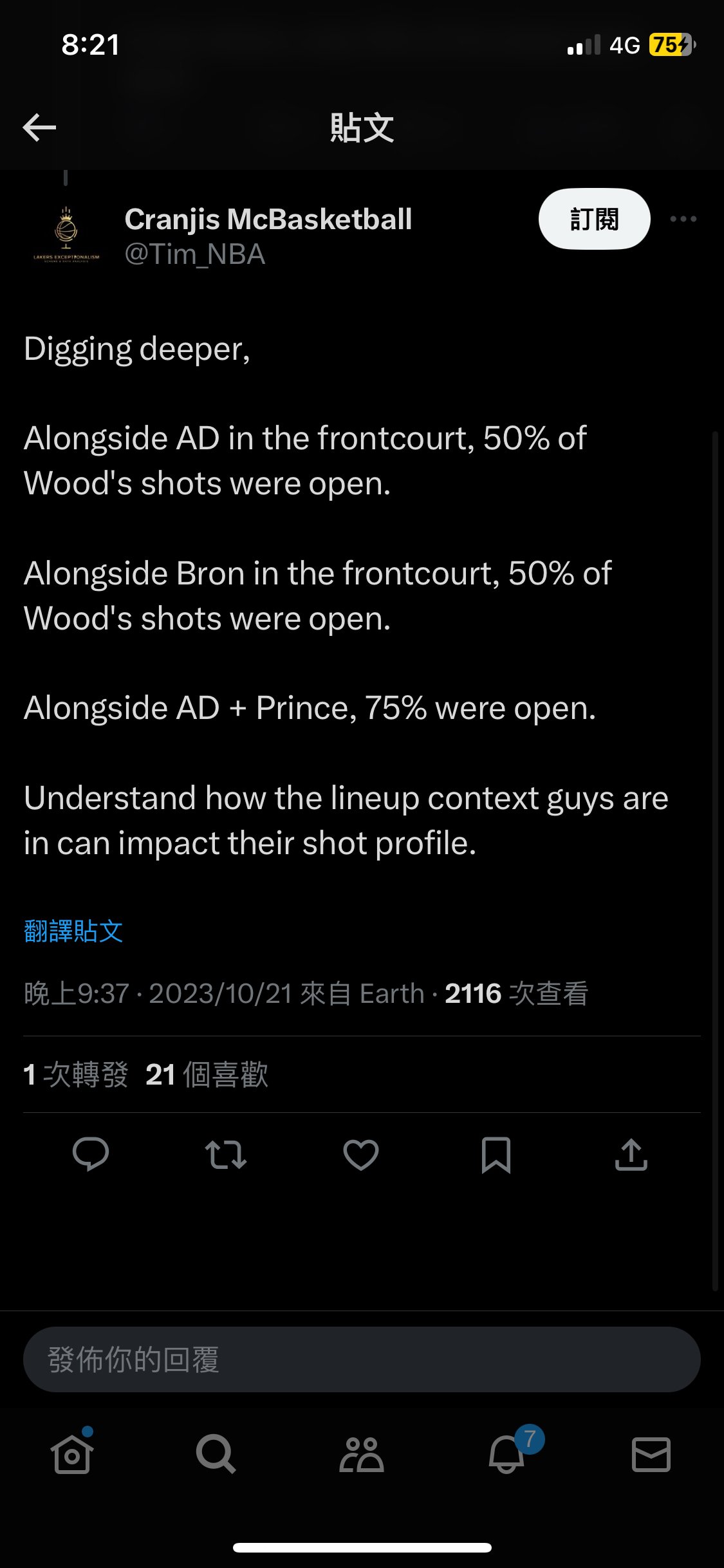
Task: Open the Messages envelope tab
Action: (651, 1454)
